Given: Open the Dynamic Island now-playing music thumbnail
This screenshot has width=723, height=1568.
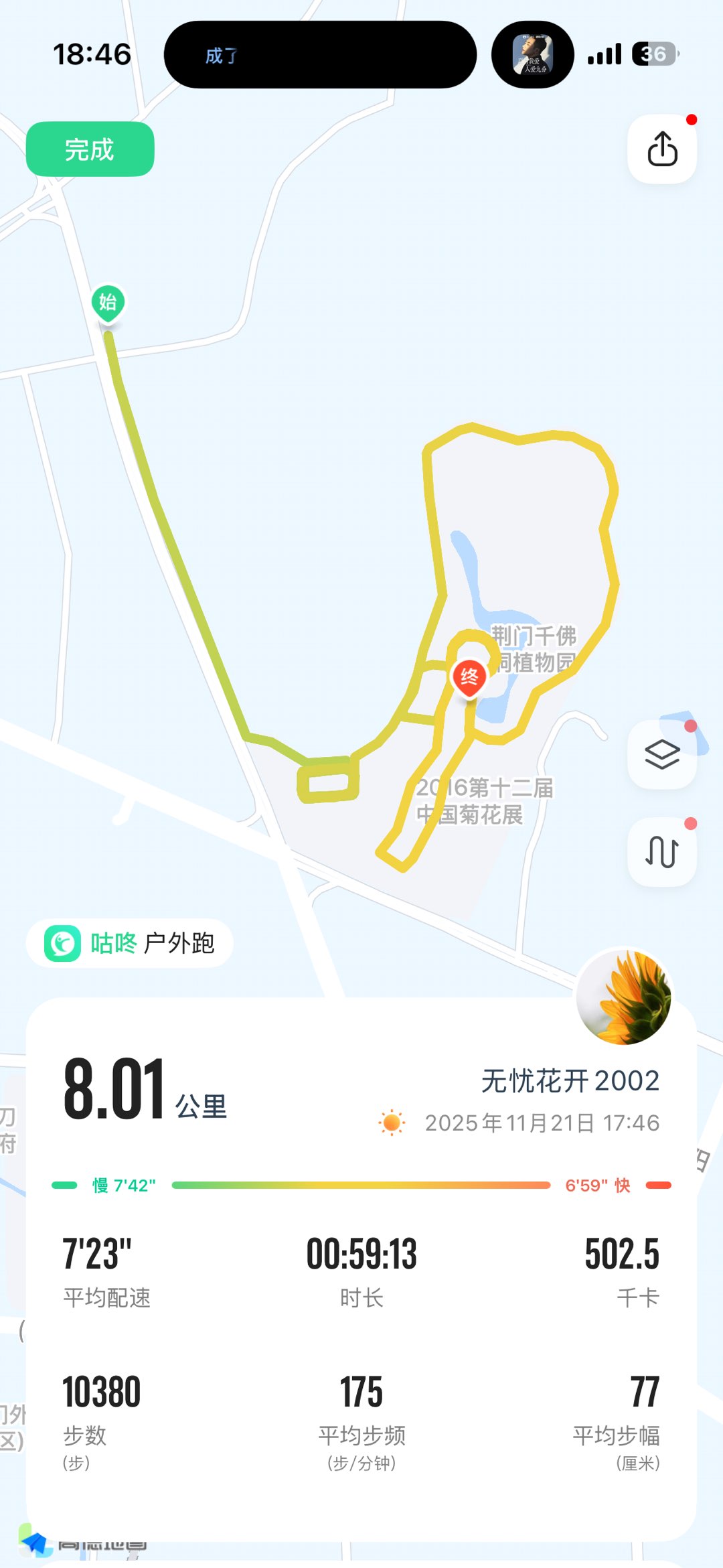Looking at the screenshot, I should pos(533,54).
